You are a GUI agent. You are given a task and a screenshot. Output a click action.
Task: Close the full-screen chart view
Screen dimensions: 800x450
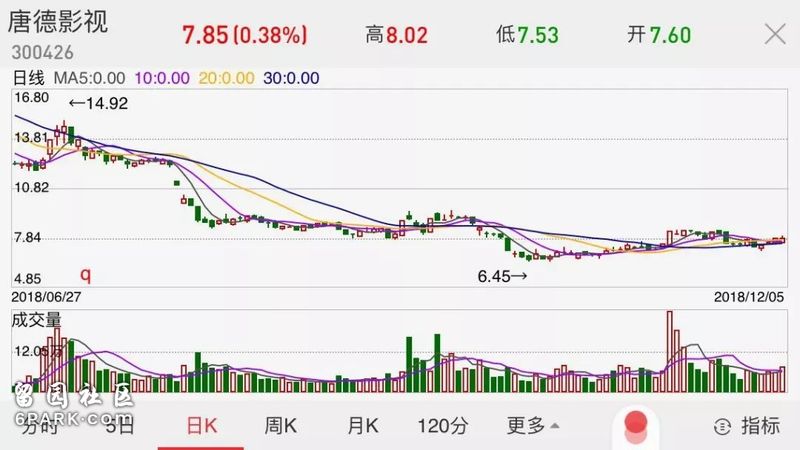pos(775,35)
